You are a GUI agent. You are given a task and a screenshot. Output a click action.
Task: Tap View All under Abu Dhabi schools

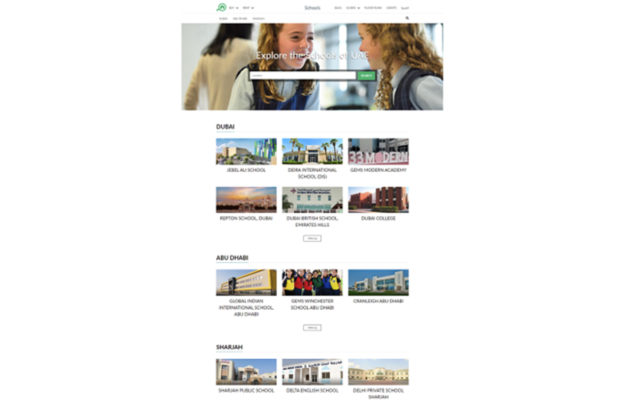click(x=312, y=327)
